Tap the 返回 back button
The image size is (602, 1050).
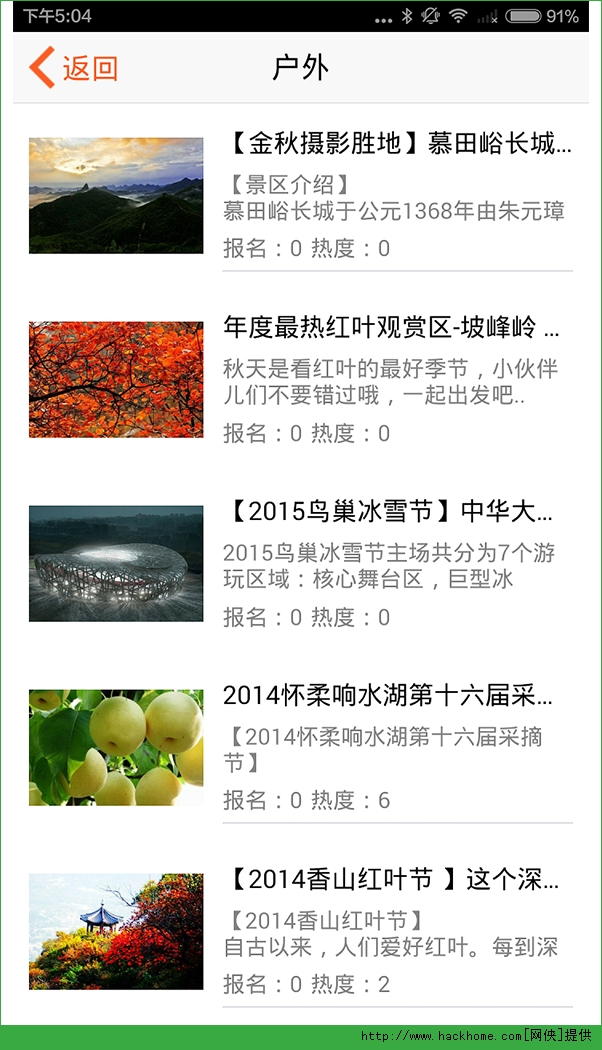pos(74,68)
